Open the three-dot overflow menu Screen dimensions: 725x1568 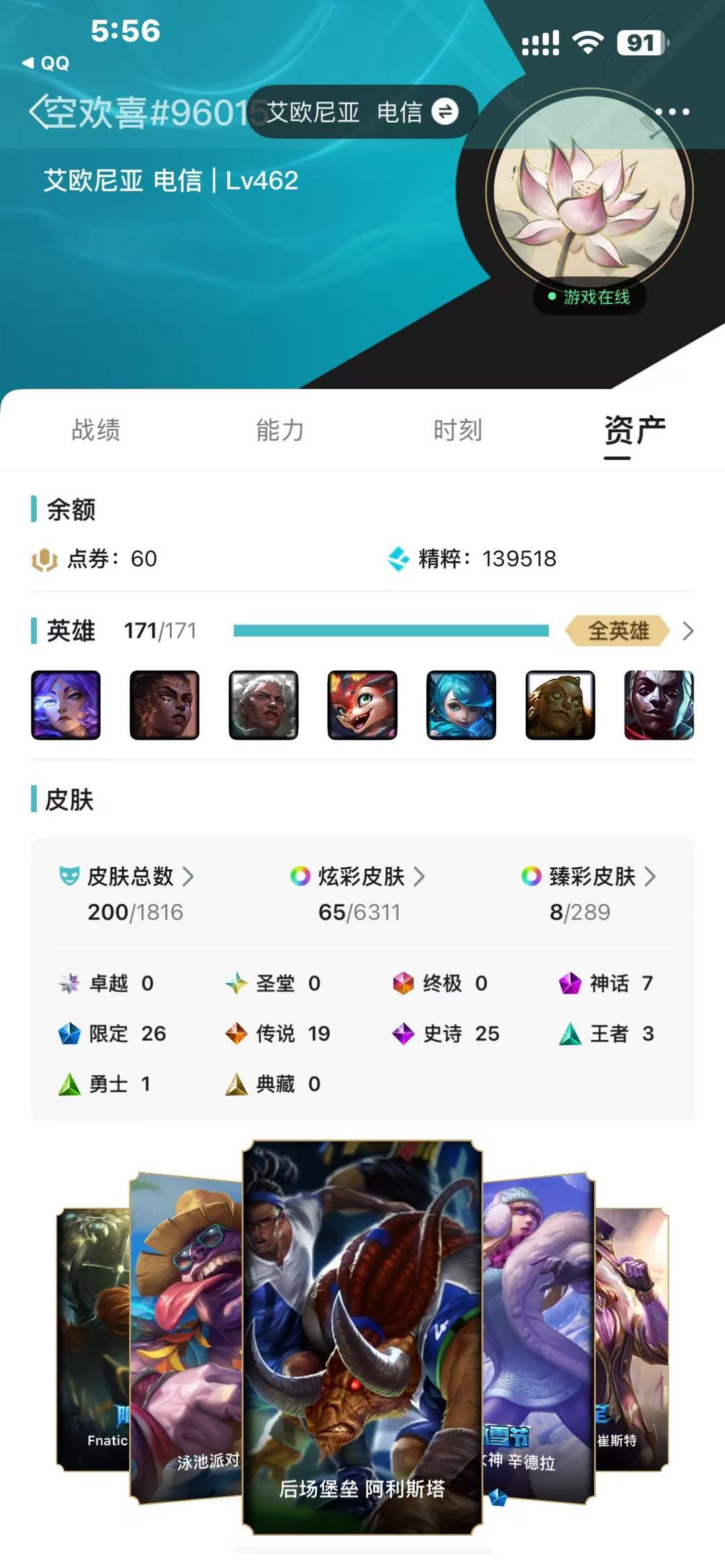(672, 111)
